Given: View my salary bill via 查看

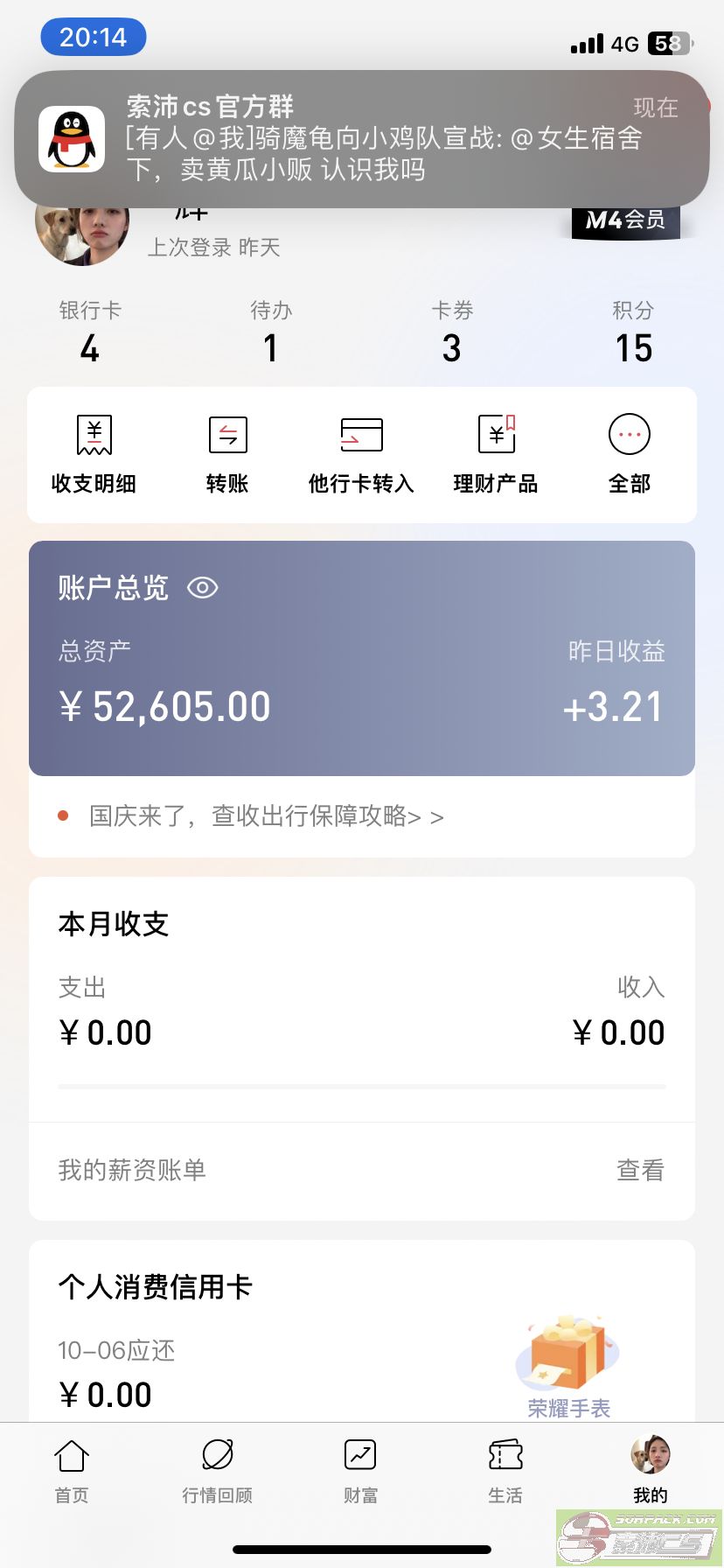Looking at the screenshot, I should 640,1170.
